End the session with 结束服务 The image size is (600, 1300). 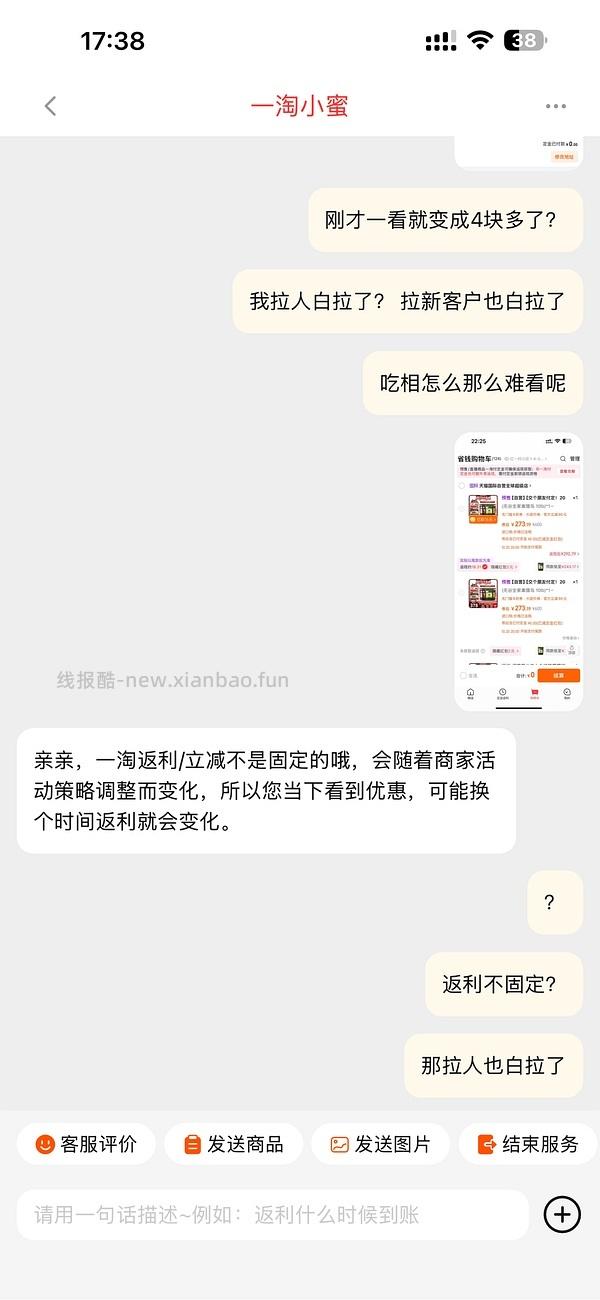click(528, 1144)
